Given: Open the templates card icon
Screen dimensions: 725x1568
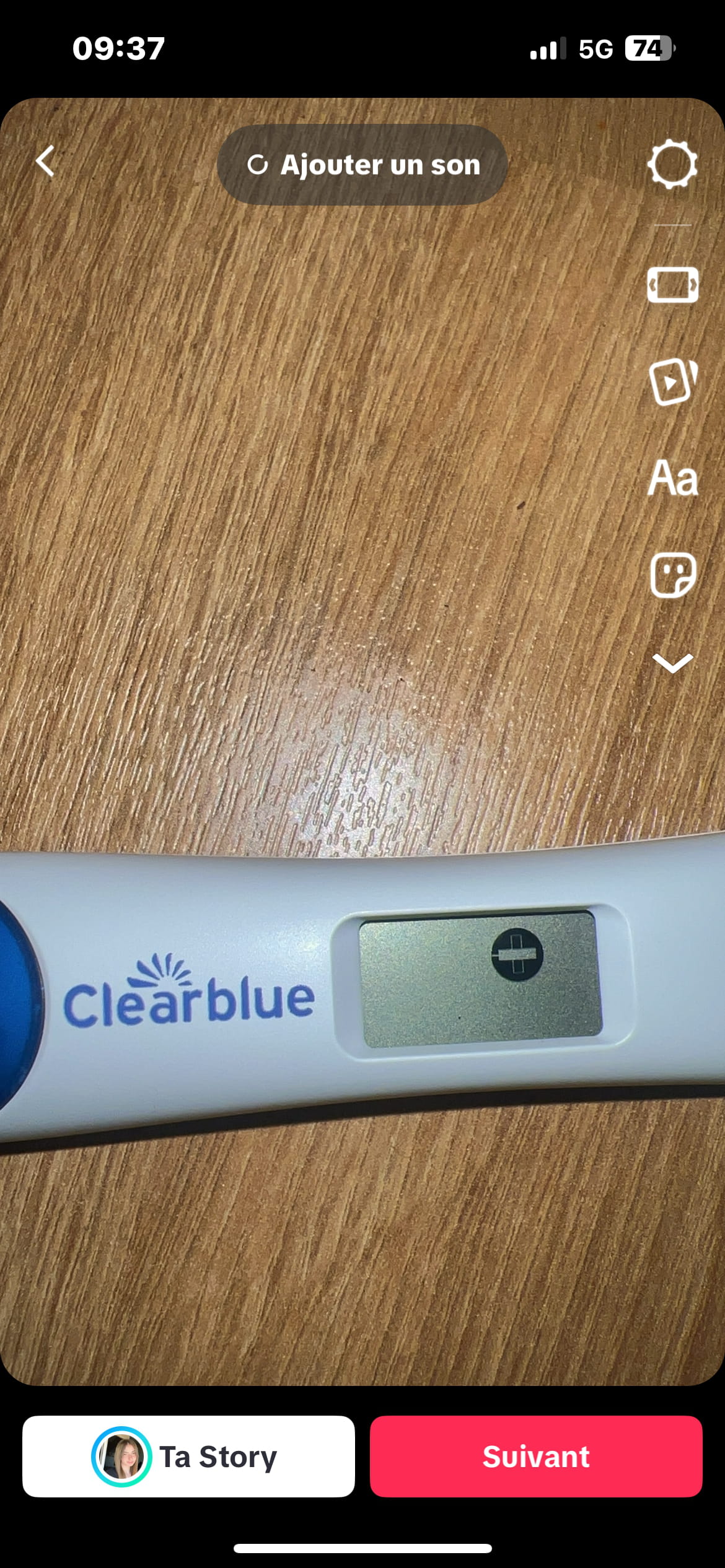Looking at the screenshot, I should tap(672, 381).
